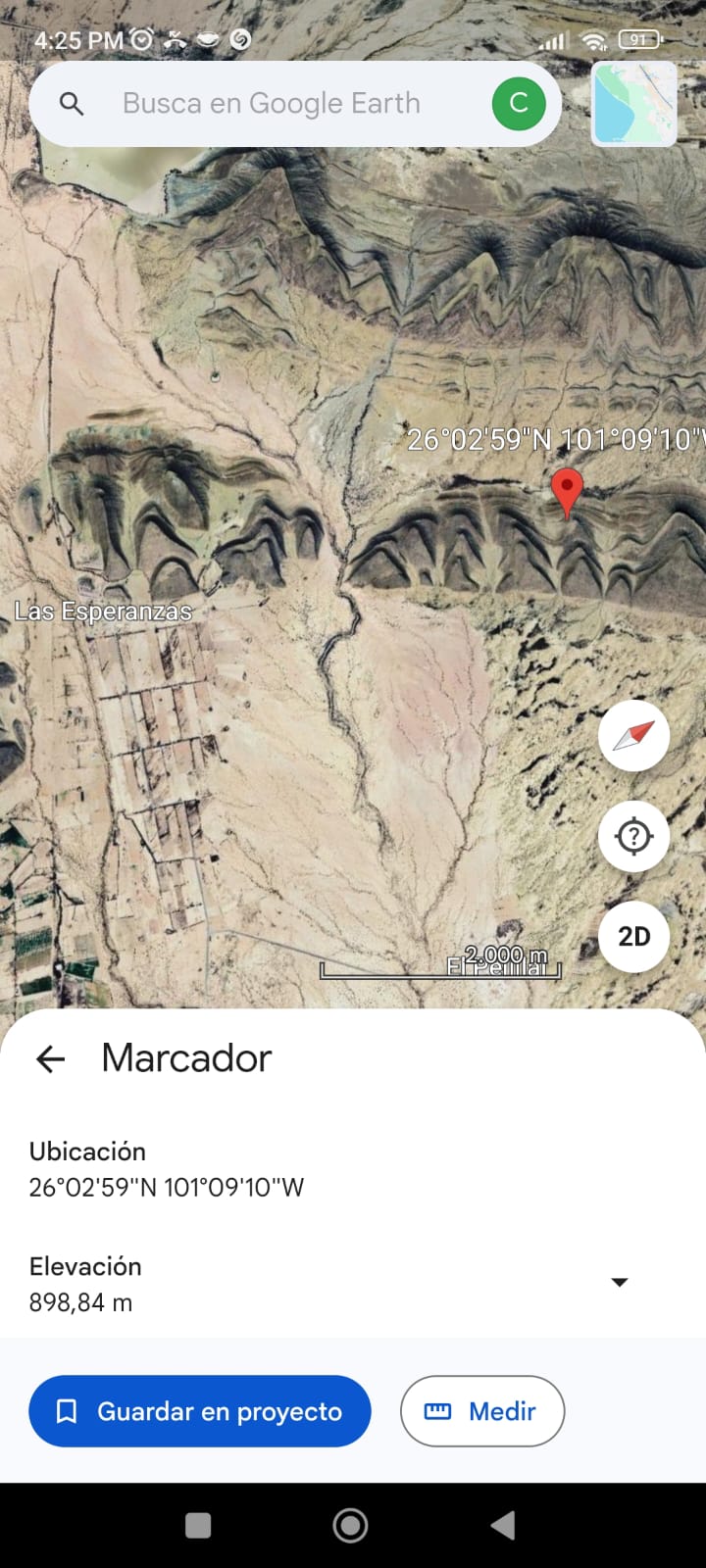Open recent apps from navigation bar

tap(198, 1525)
